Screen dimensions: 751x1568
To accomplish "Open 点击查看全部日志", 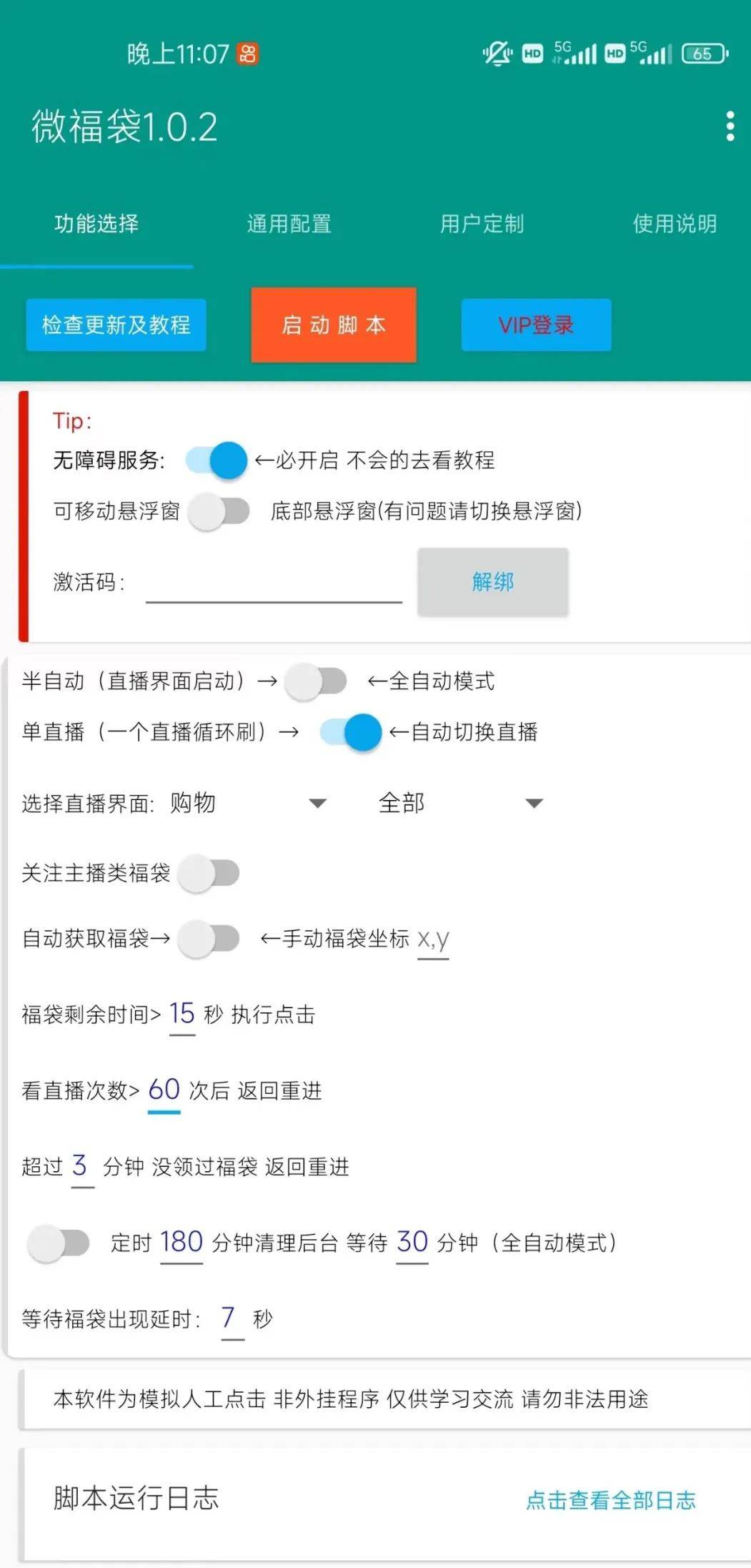I will pyautogui.click(x=611, y=1500).
